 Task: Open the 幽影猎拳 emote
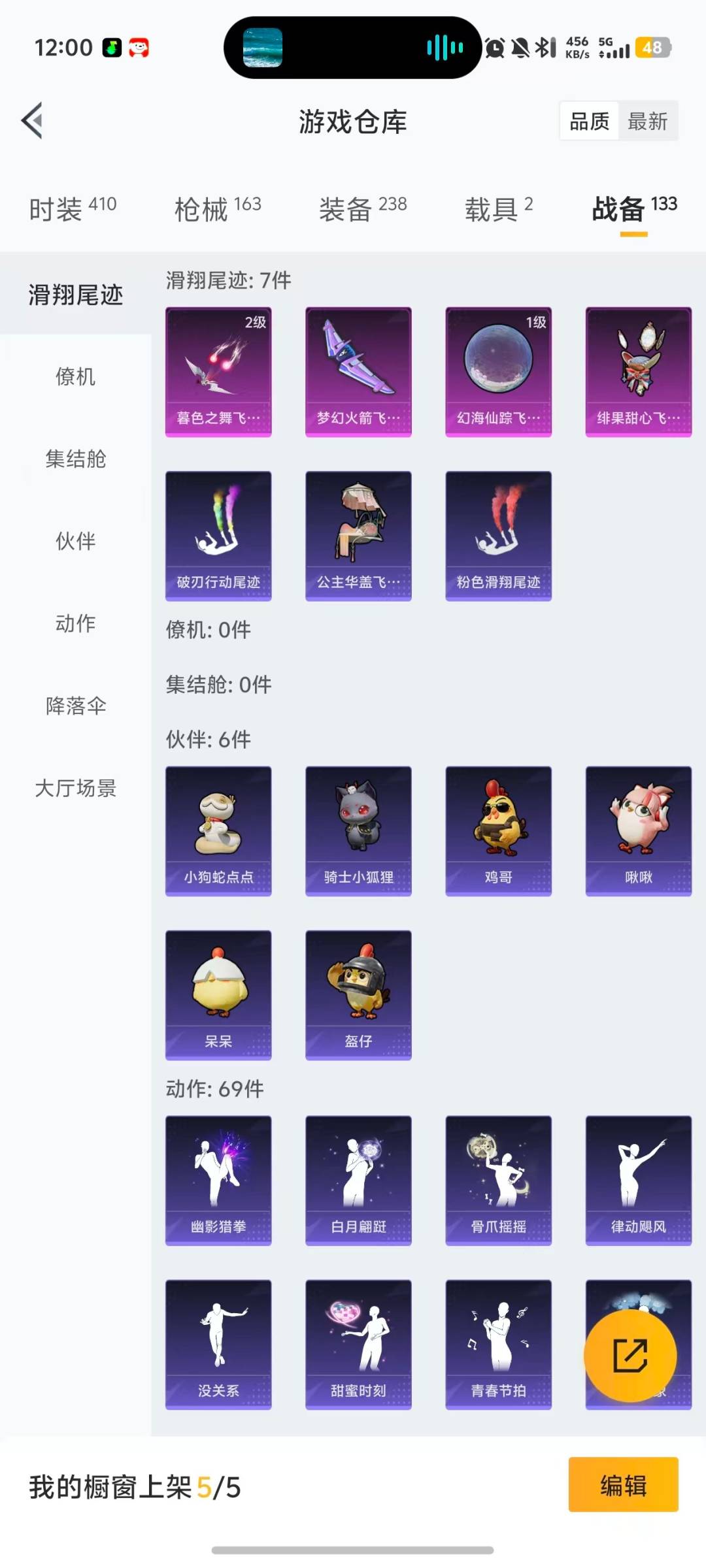[218, 1180]
